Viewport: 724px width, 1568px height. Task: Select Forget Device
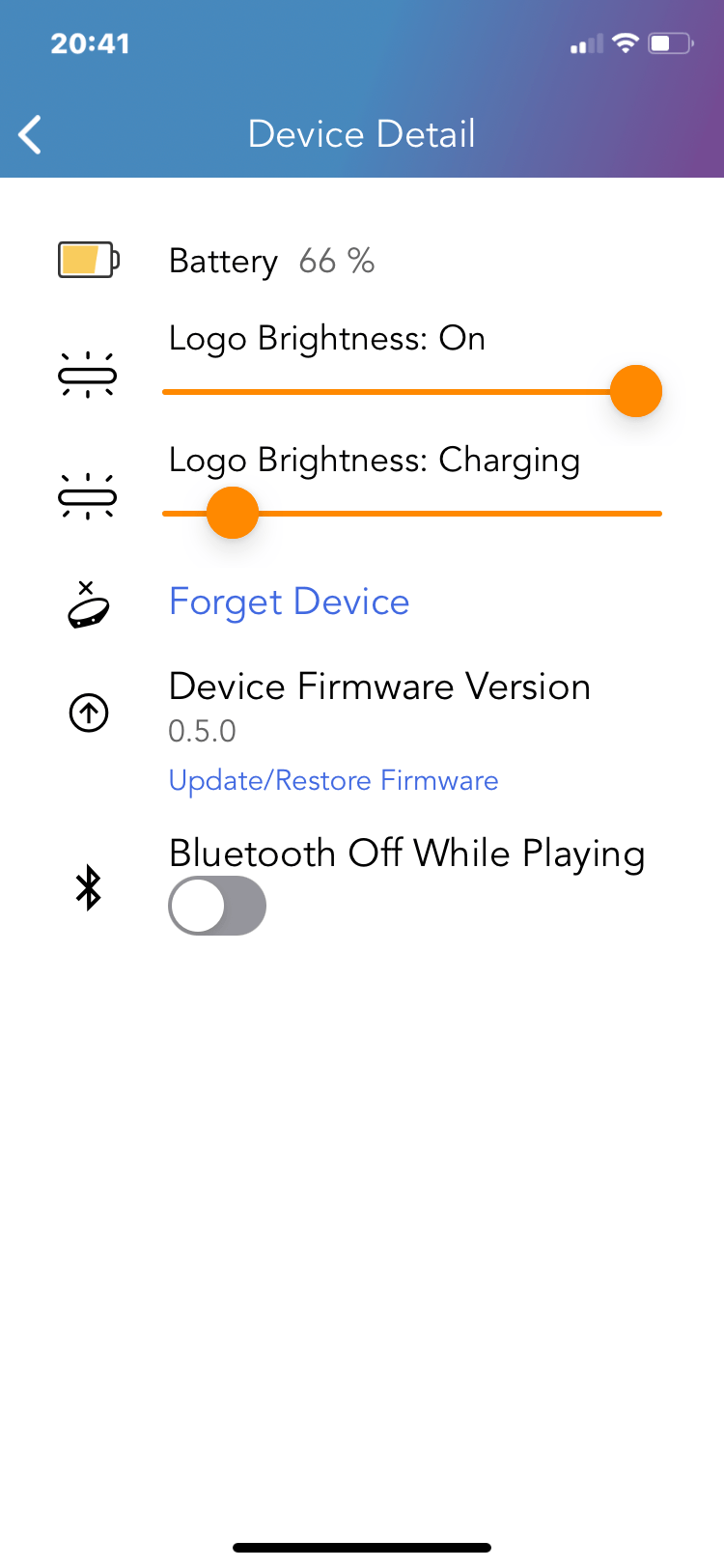[289, 602]
